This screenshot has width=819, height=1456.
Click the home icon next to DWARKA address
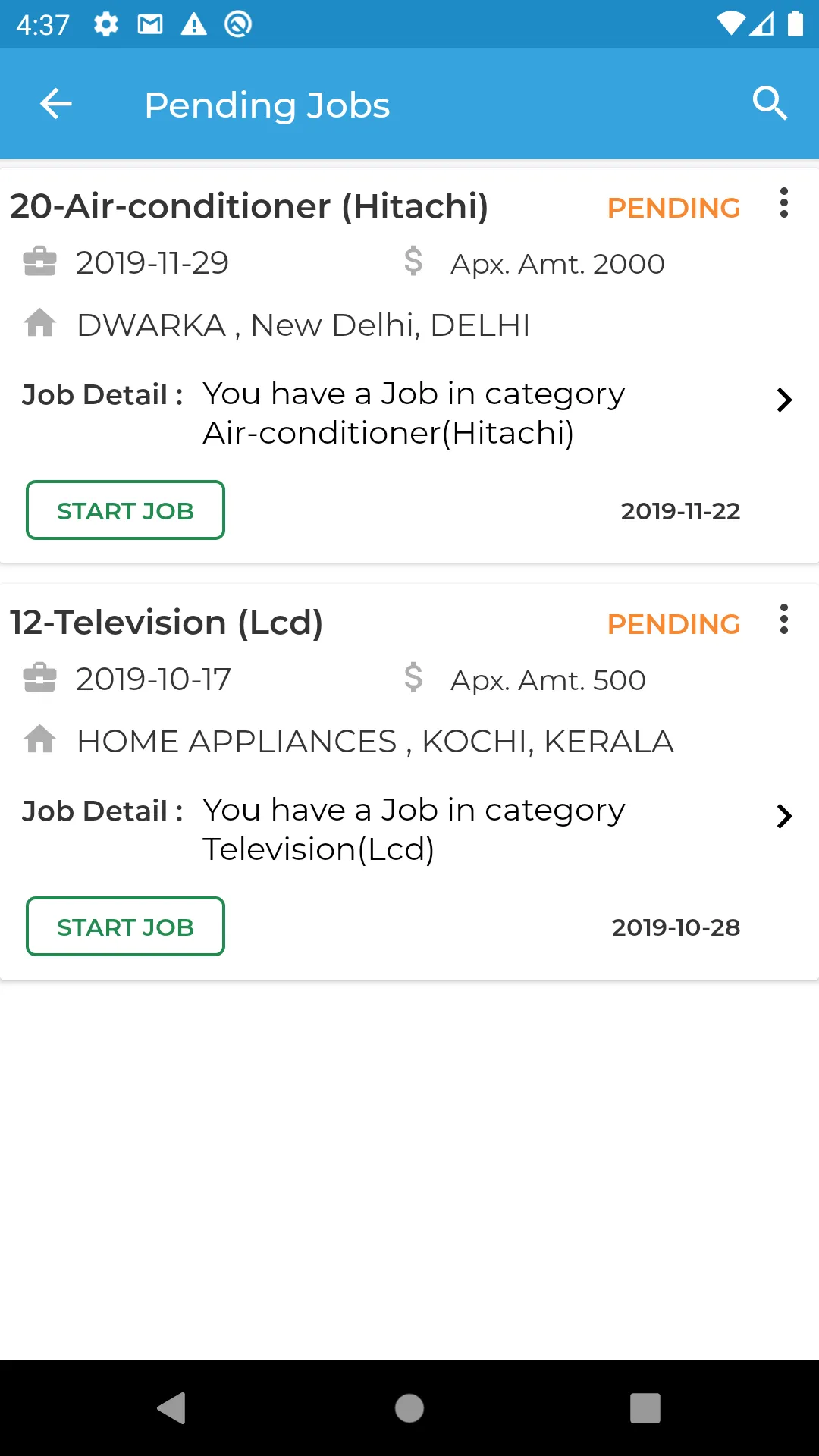(x=40, y=323)
